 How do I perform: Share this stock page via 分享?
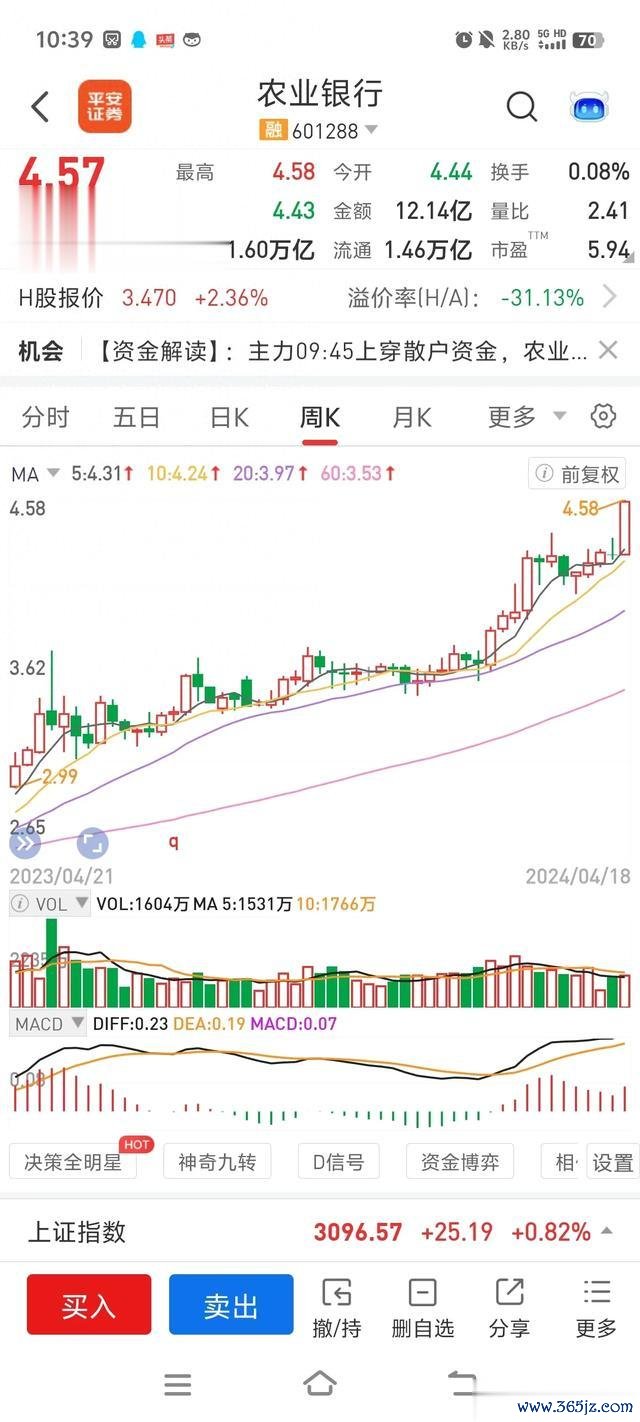(509, 1307)
